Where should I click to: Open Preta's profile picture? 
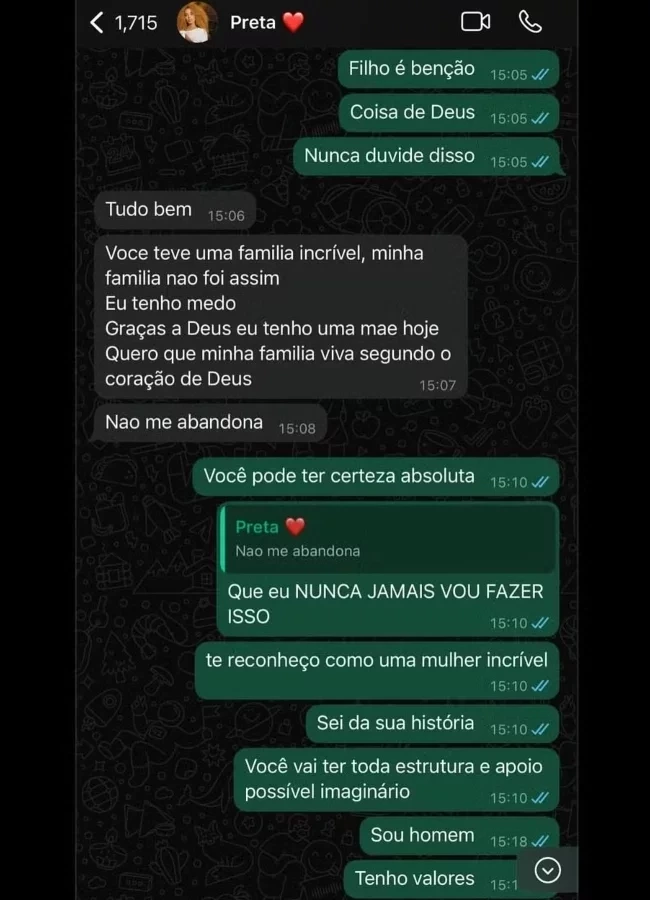(x=197, y=22)
